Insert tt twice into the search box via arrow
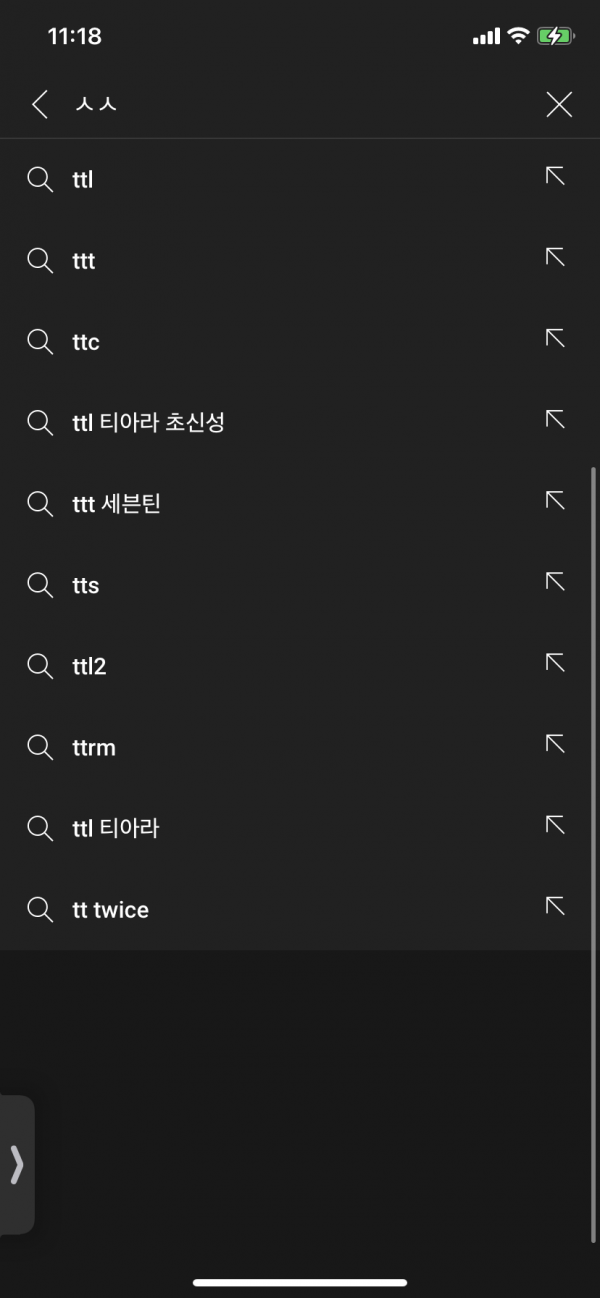 (555, 906)
